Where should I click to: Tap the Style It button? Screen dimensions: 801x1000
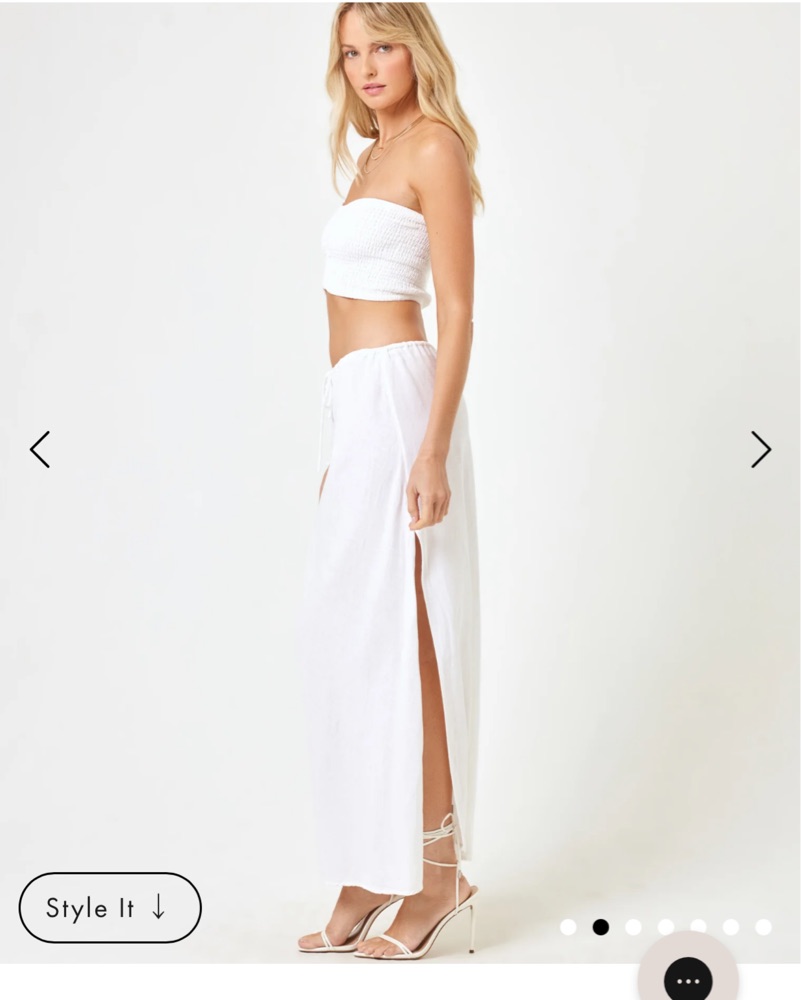coord(110,908)
